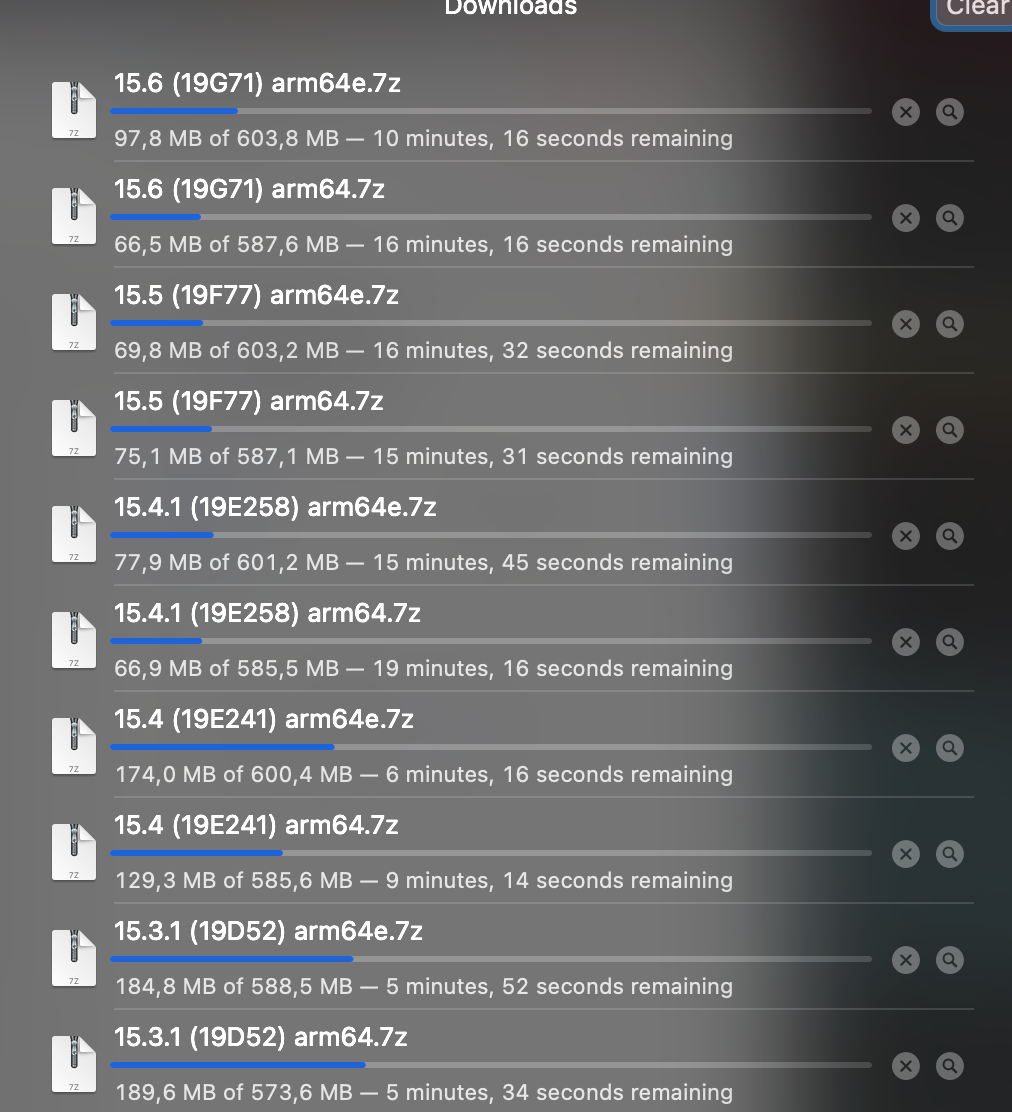Viewport: 1012px width, 1112px height.
Task: Click the progress bar of 15.4 arm64e.7z
Action: coord(490,747)
